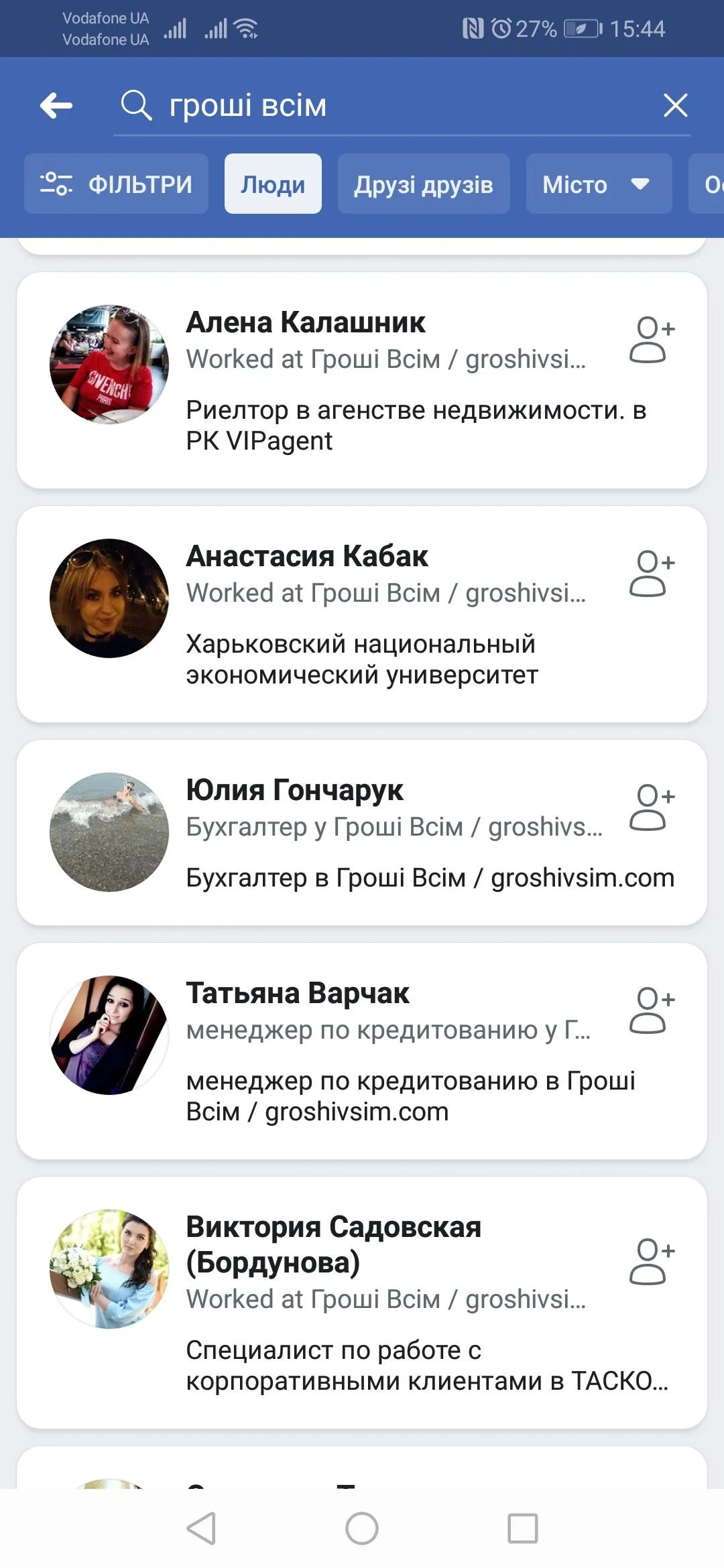Add Анастасия Кабак as a friend
The image size is (724, 1568).
651,574
